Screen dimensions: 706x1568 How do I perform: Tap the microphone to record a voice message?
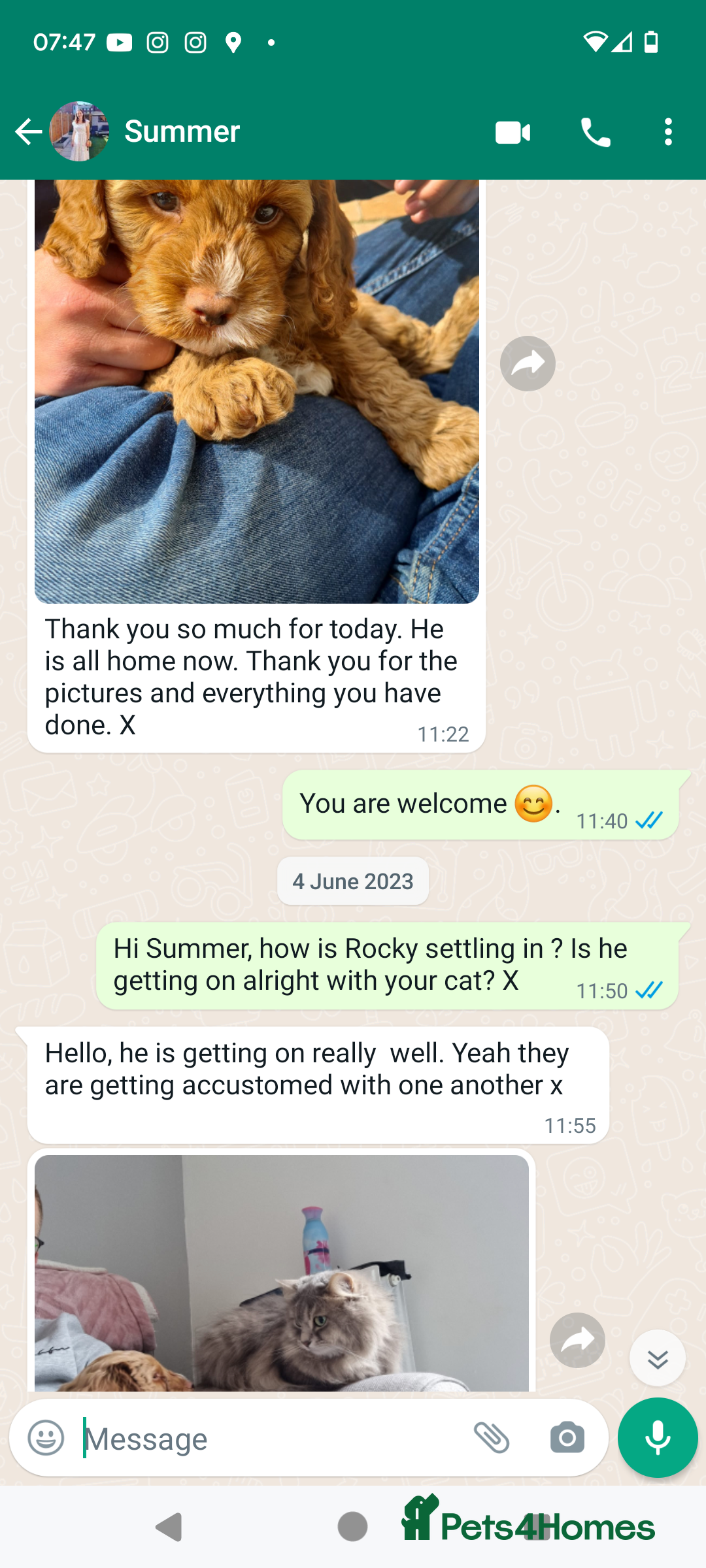click(x=657, y=1438)
